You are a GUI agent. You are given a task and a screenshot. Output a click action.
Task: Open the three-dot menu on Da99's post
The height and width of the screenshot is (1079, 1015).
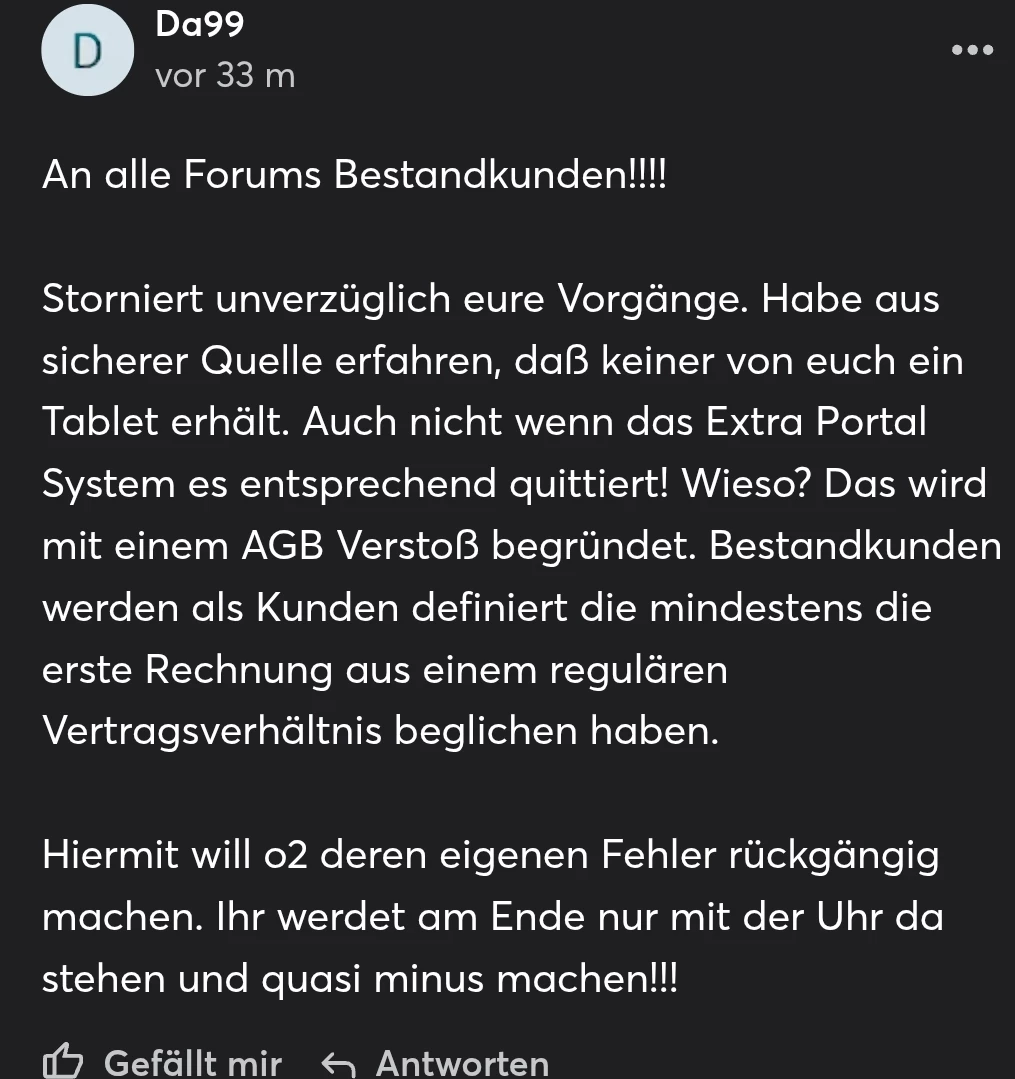pos(972,50)
